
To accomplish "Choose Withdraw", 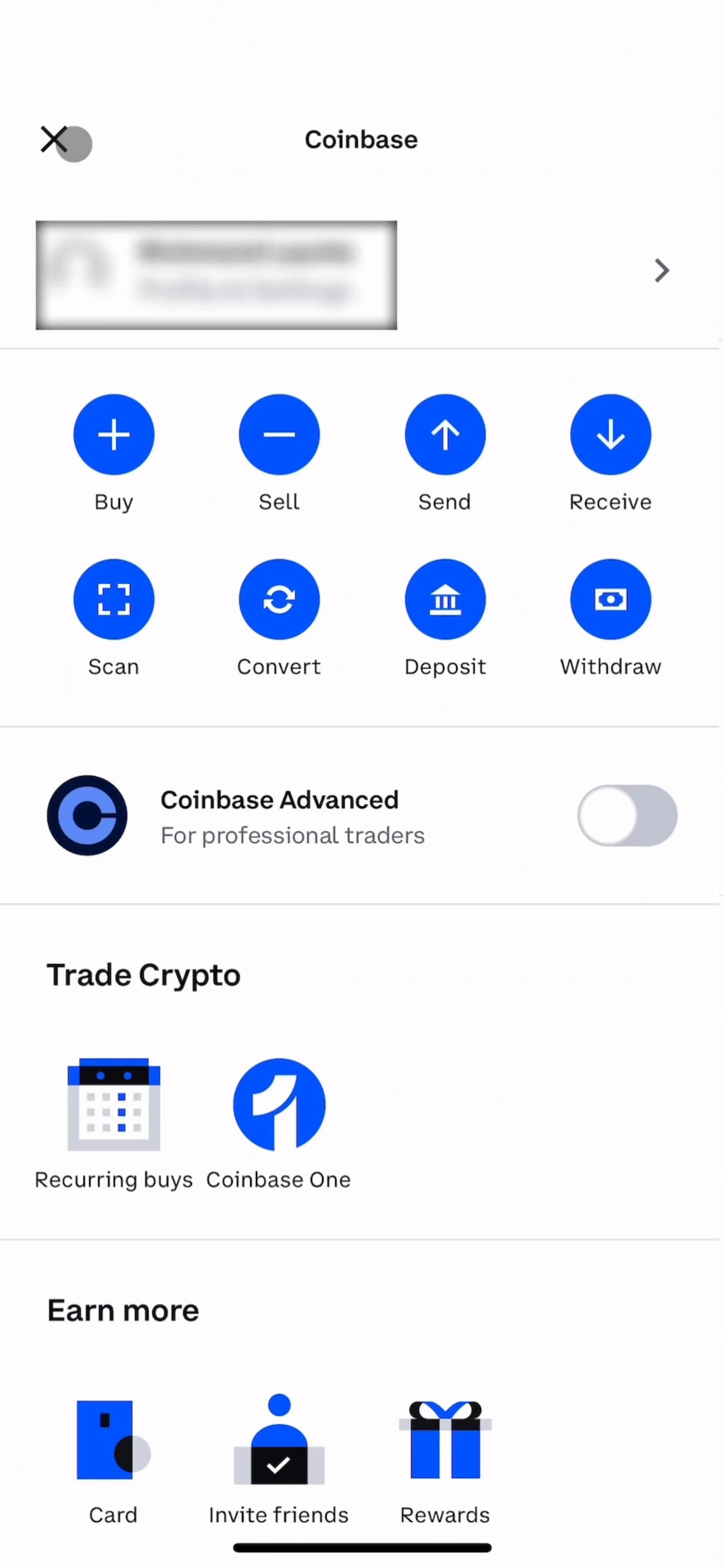I will (x=610, y=599).
